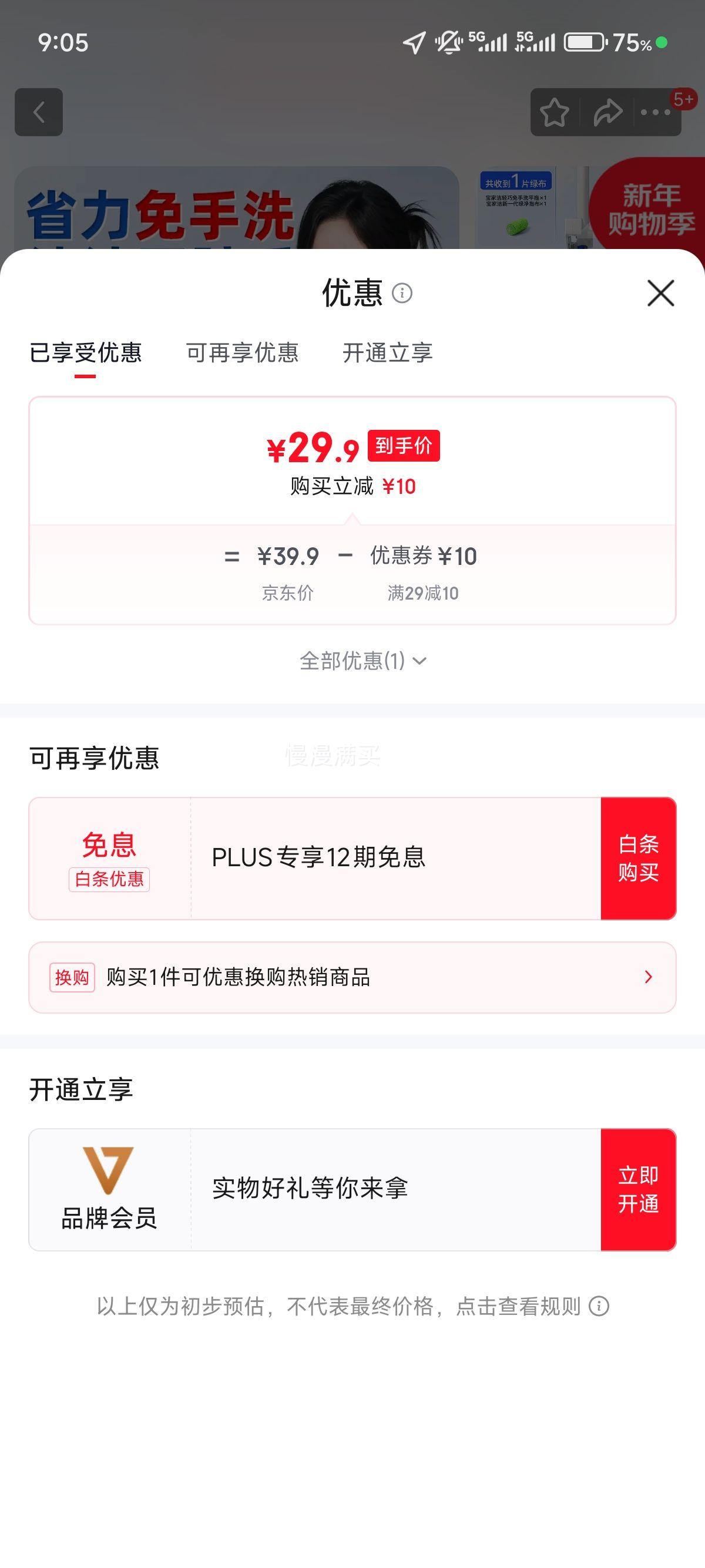Tap the back arrow at top left
The image size is (705, 1568).
point(40,113)
